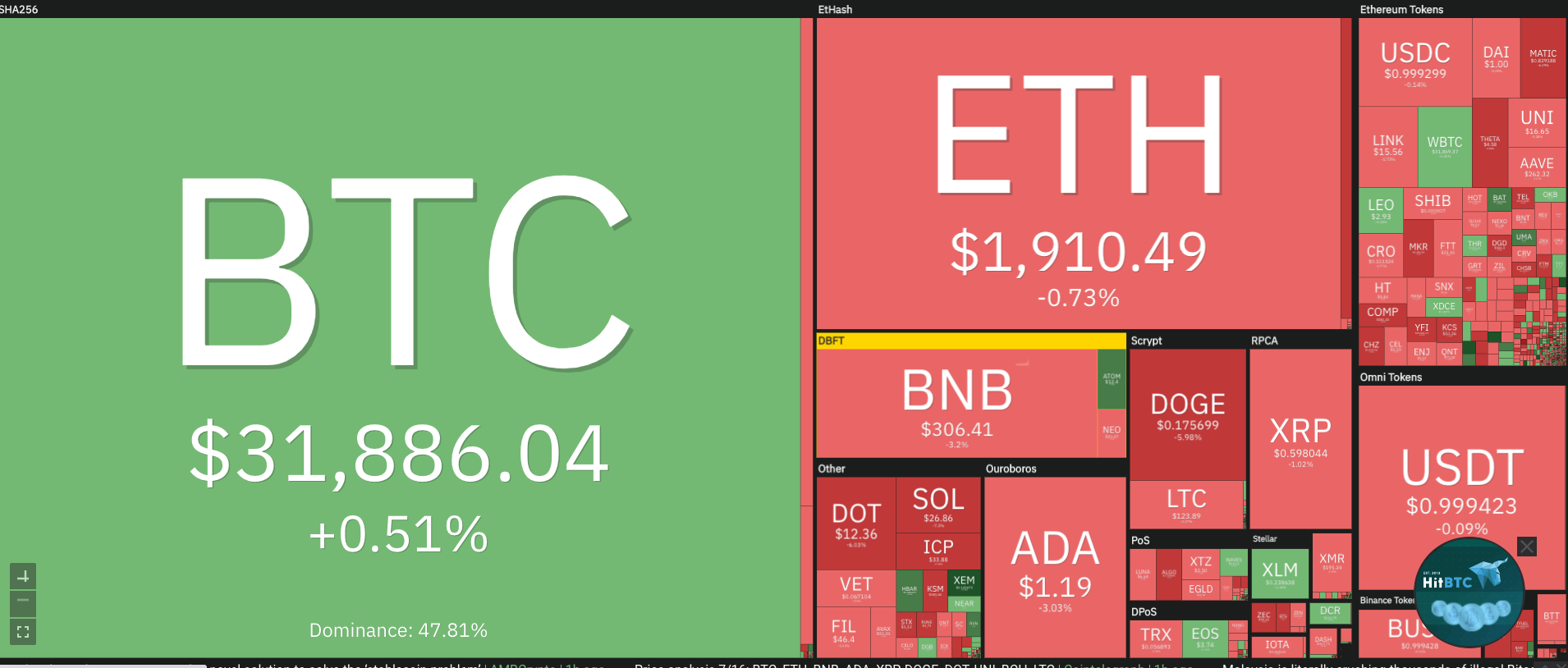Open the XLM tile

[1280, 574]
